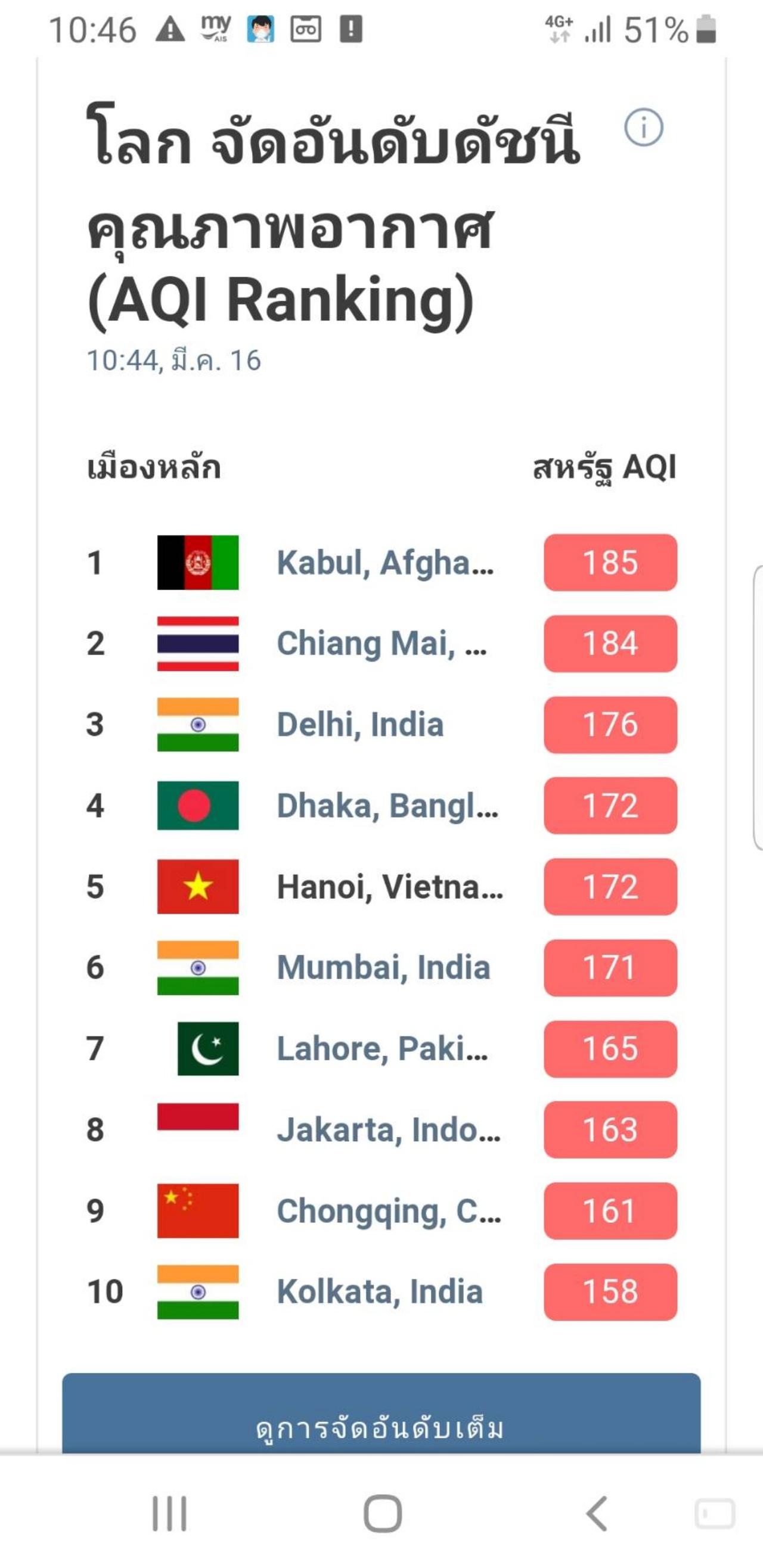Open Chiang Mai air quality details
This screenshot has height=1568, width=763.
click(382, 644)
